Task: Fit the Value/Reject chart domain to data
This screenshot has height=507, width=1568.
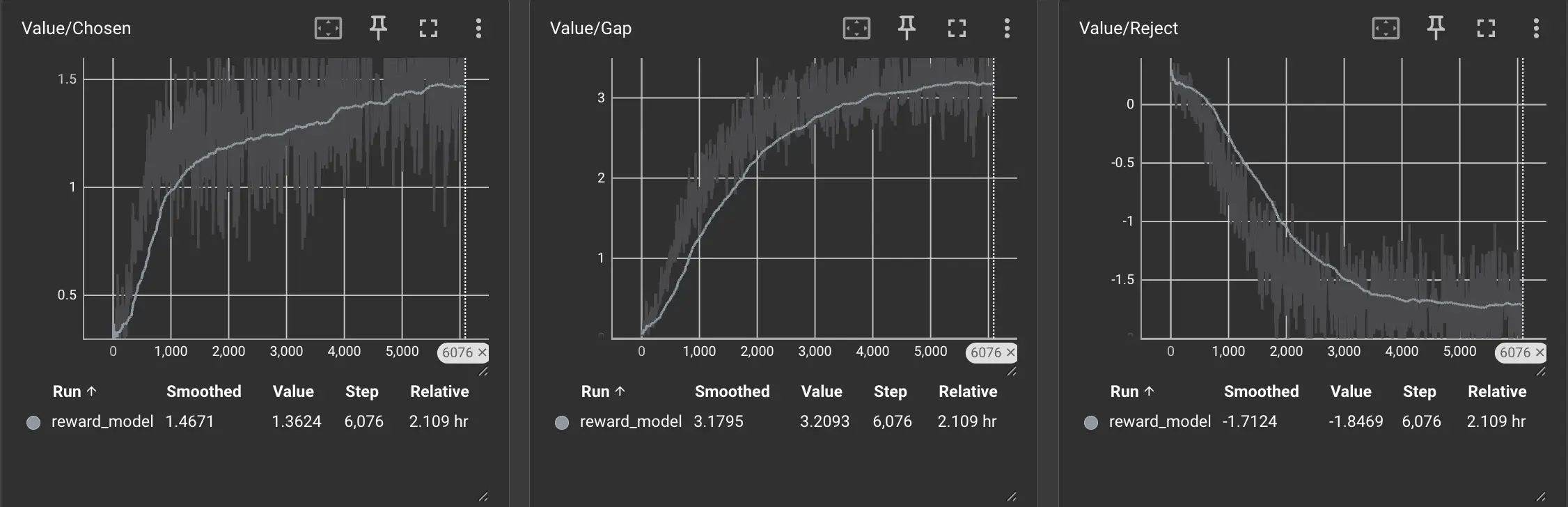Action: coord(1386,29)
